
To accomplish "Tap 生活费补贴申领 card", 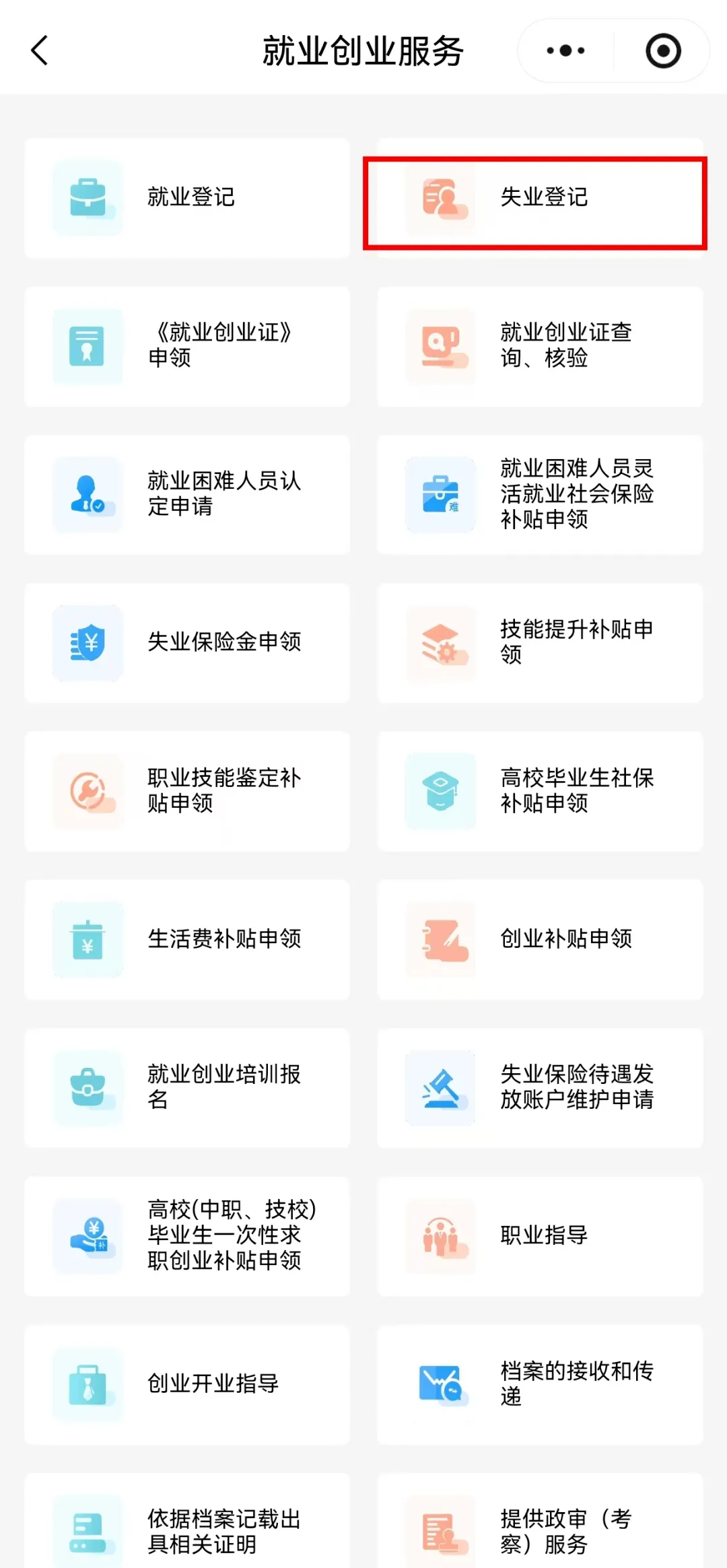I will [x=187, y=939].
